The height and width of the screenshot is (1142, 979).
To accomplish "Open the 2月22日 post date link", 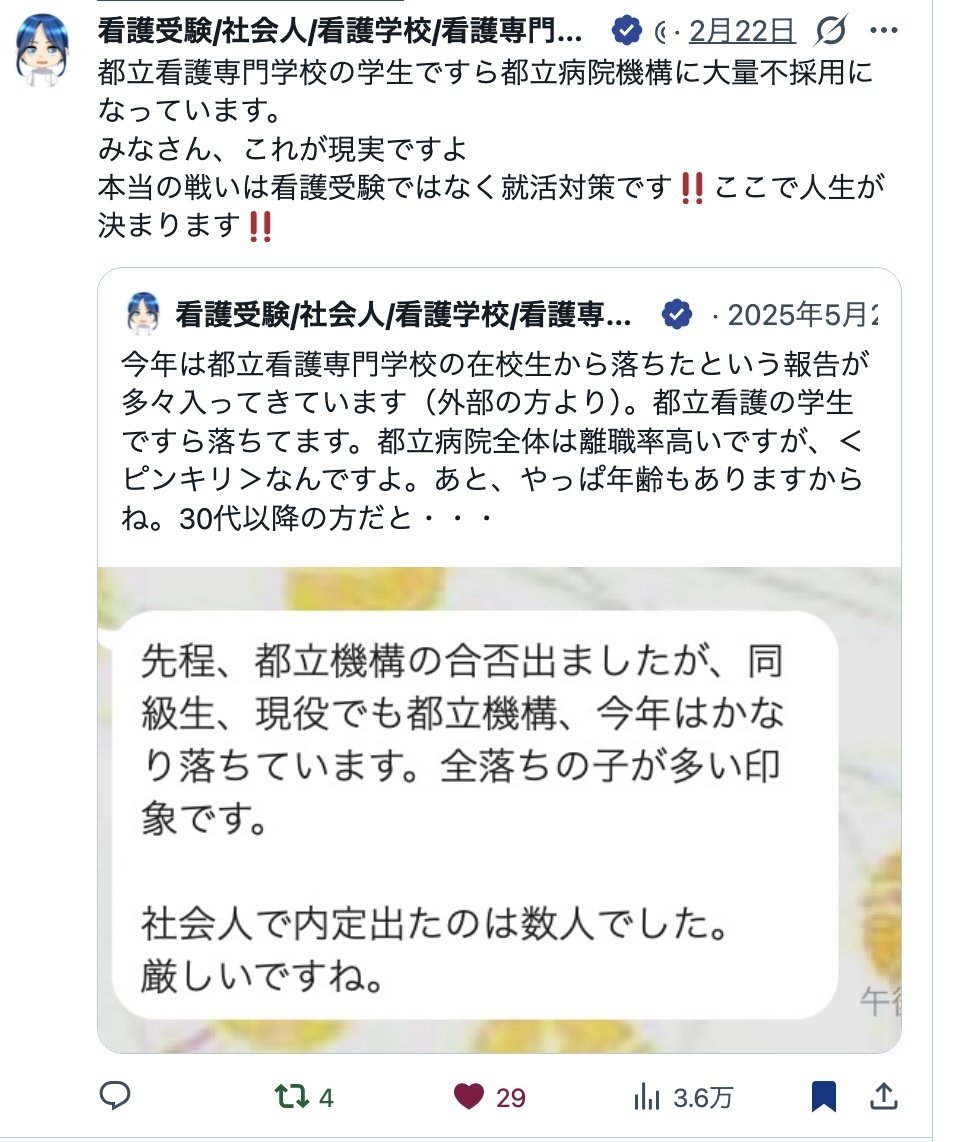I will click(x=742, y=31).
